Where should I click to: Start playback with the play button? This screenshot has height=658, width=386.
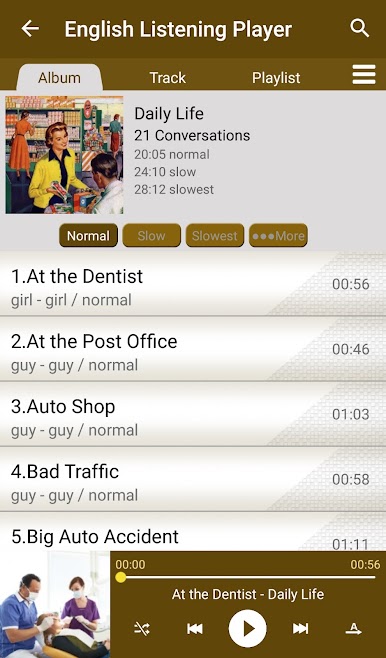248,628
